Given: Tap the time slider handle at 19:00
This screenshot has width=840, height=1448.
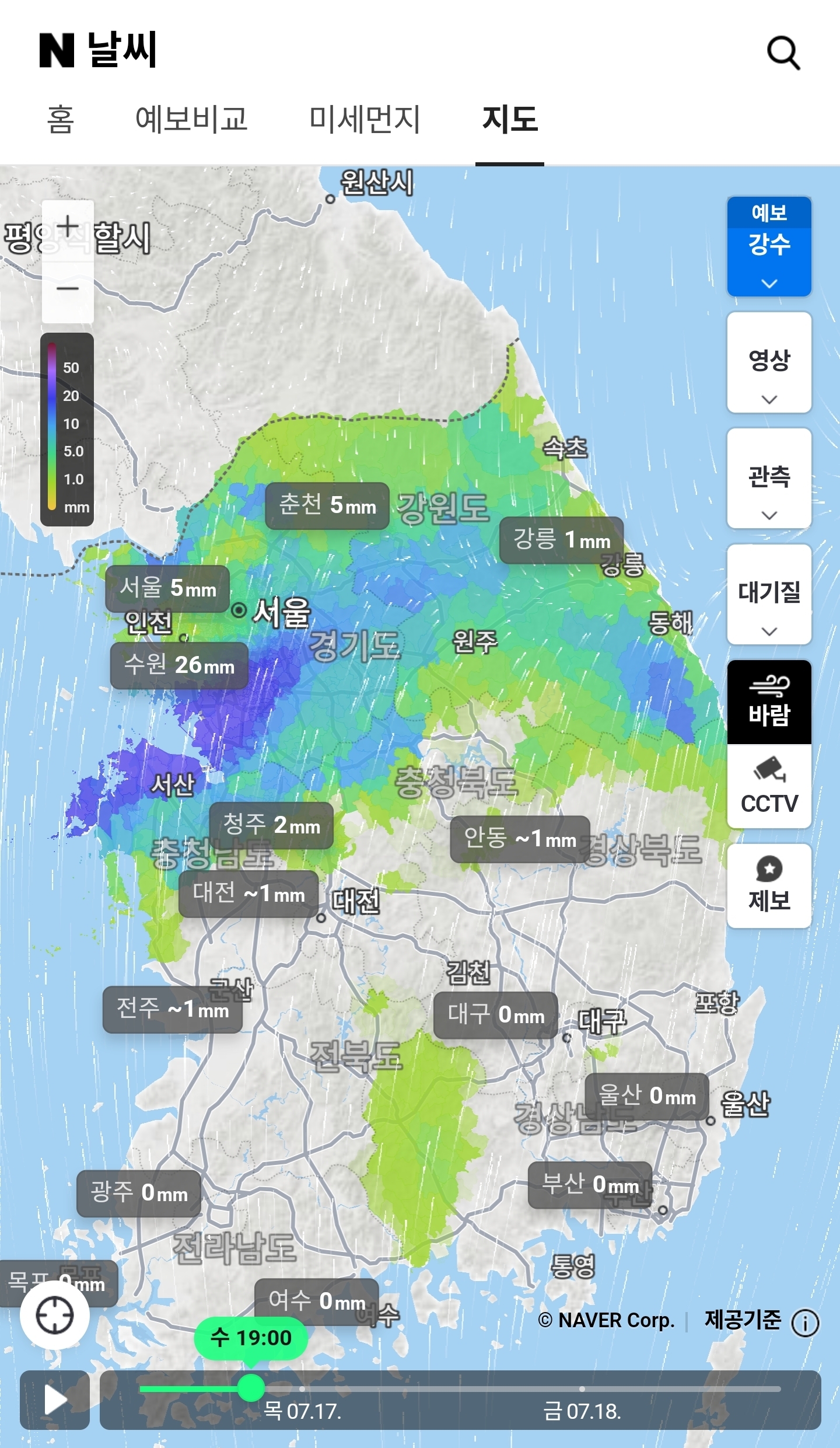Looking at the screenshot, I should click(251, 1387).
